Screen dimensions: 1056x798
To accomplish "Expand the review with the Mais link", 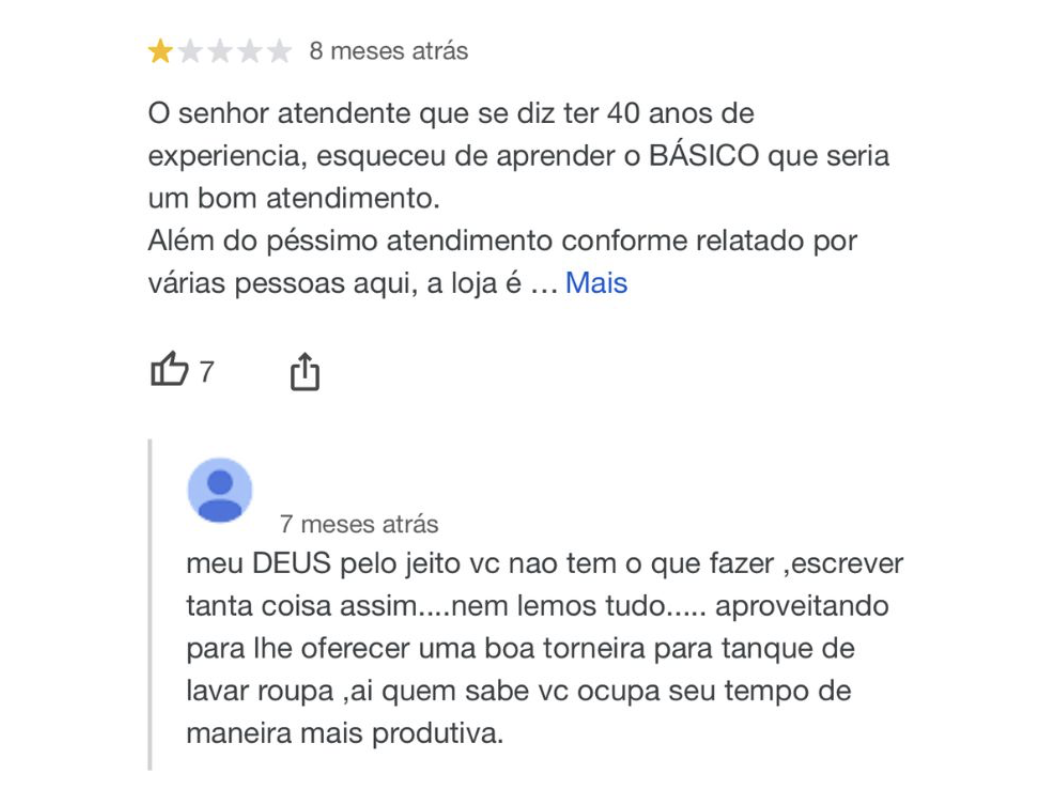I will [x=596, y=283].
